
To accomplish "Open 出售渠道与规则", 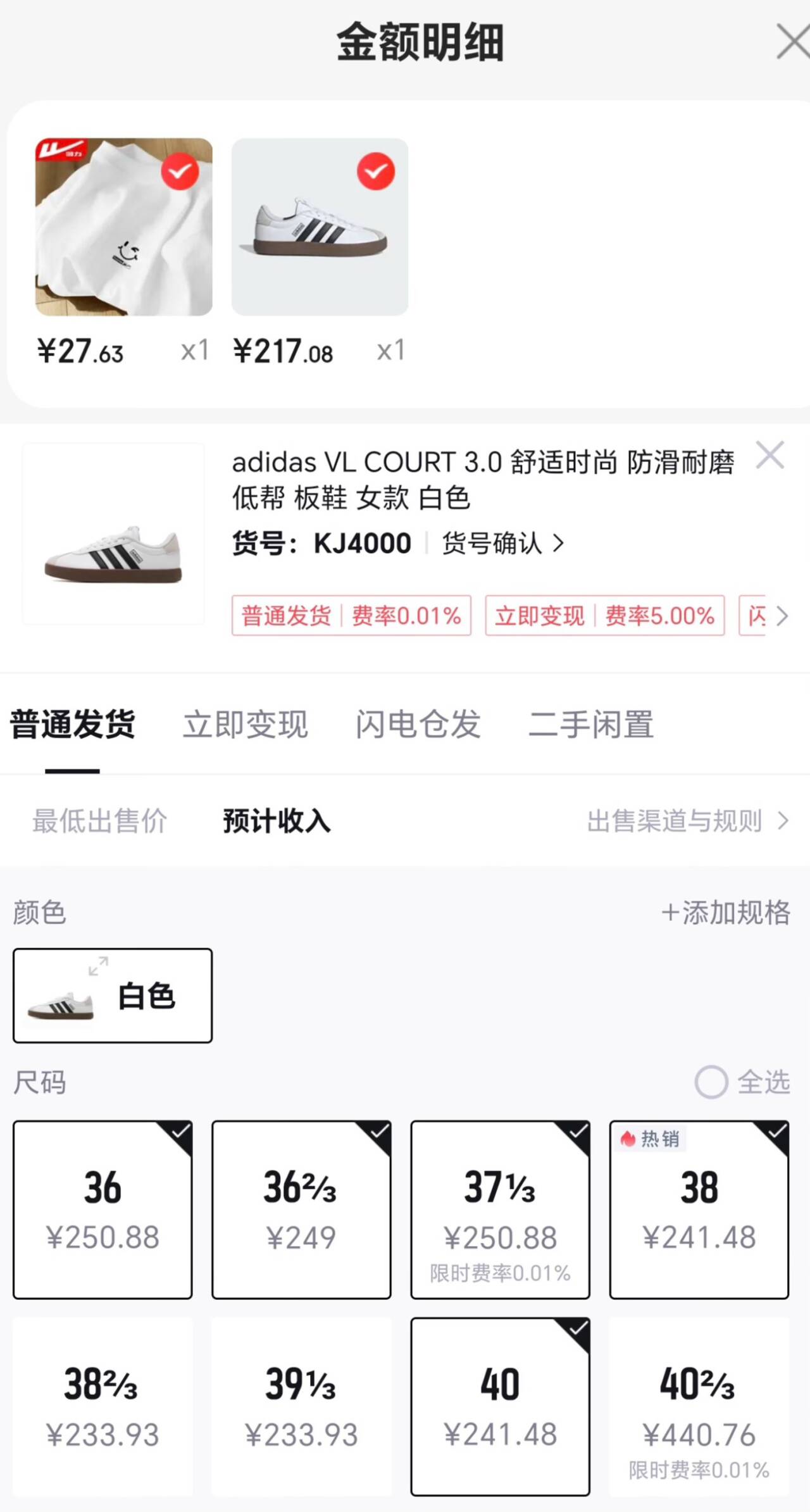I will tap(687, 821).
